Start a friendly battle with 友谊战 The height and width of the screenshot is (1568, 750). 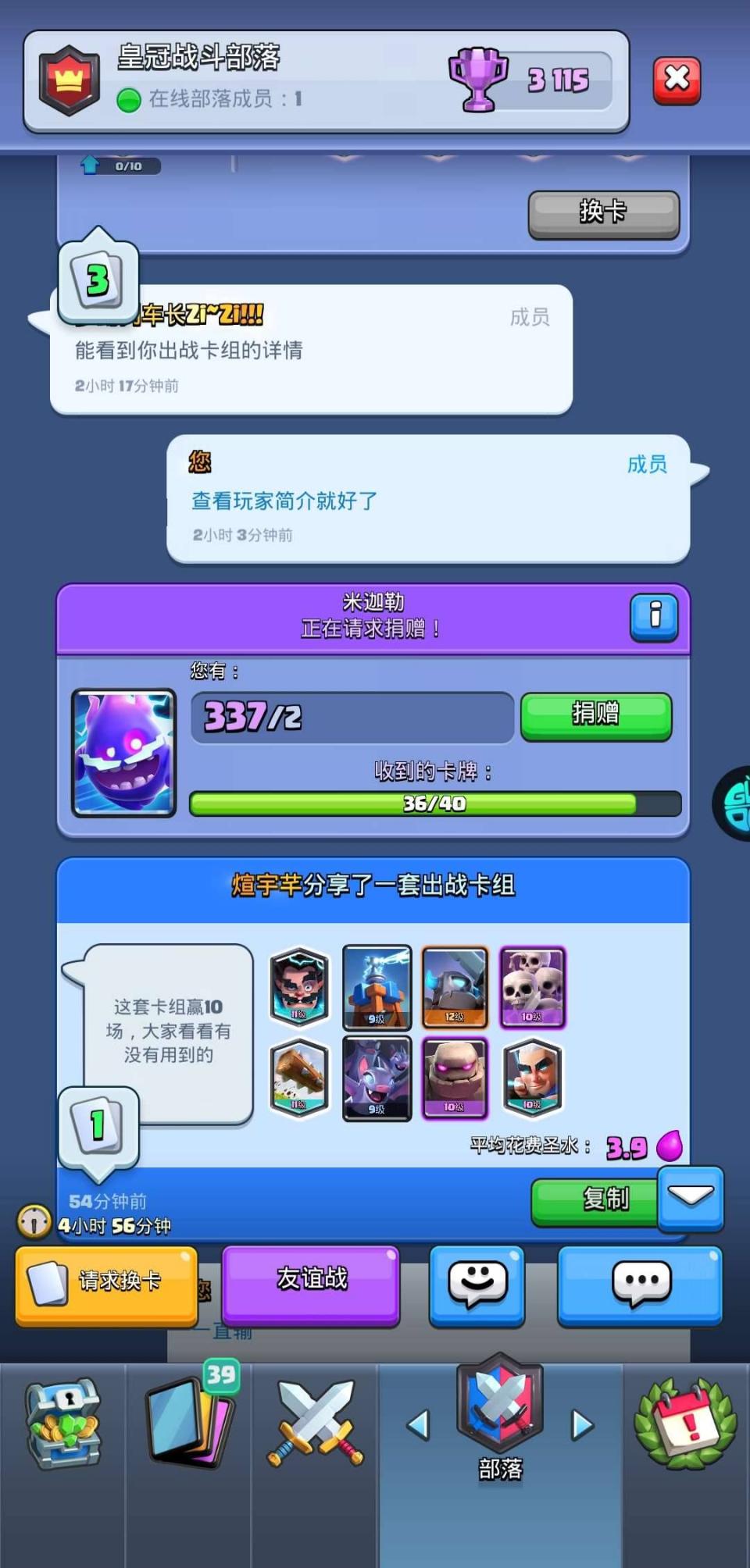tap(311, 1281)
